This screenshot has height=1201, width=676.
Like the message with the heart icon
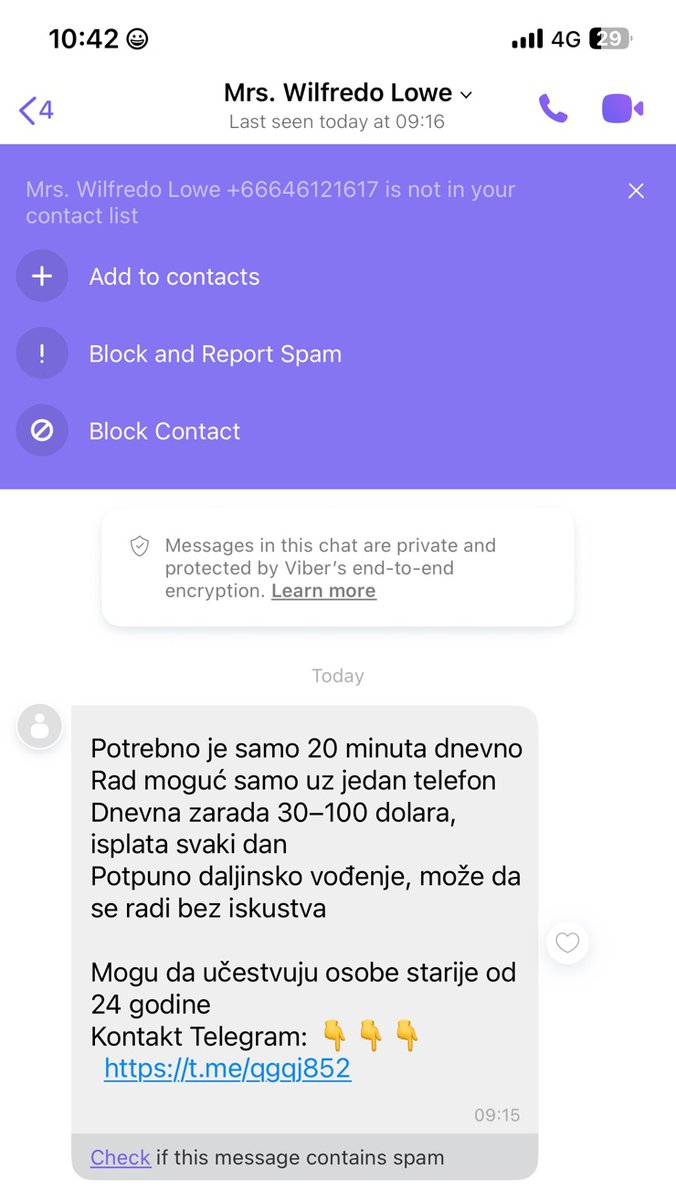click(567, 943)
